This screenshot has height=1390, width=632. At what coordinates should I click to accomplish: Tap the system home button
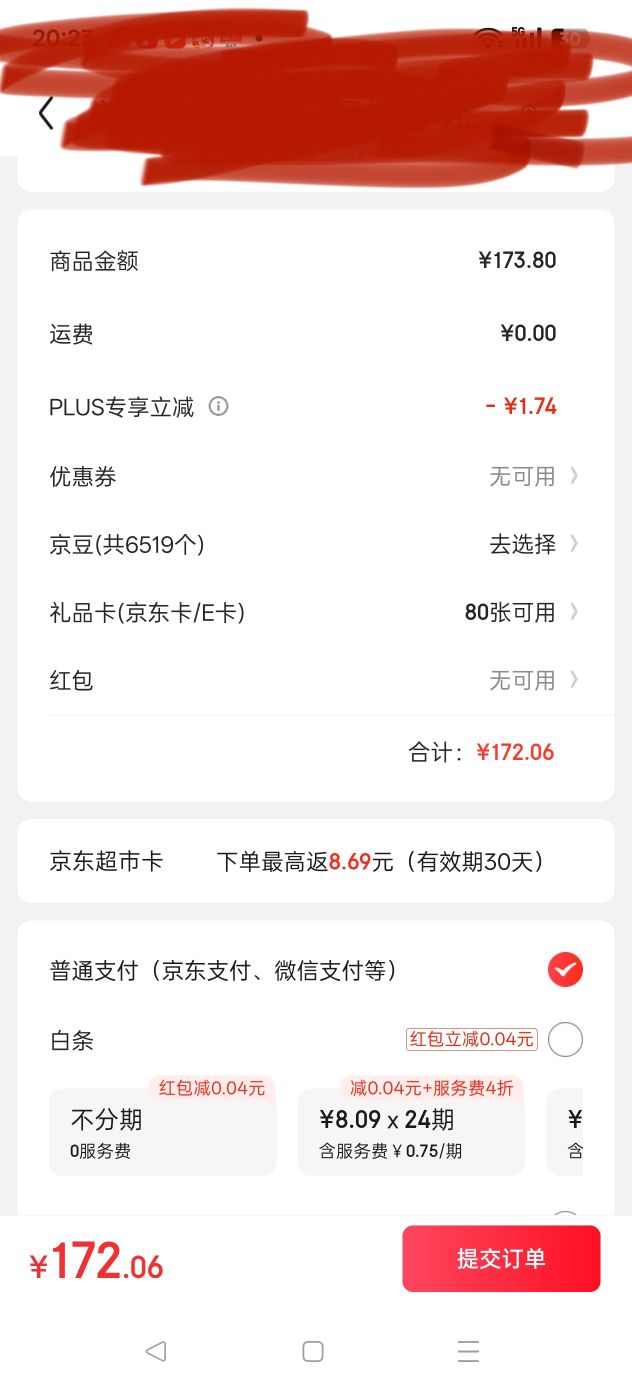click(x=313, y=1351)
